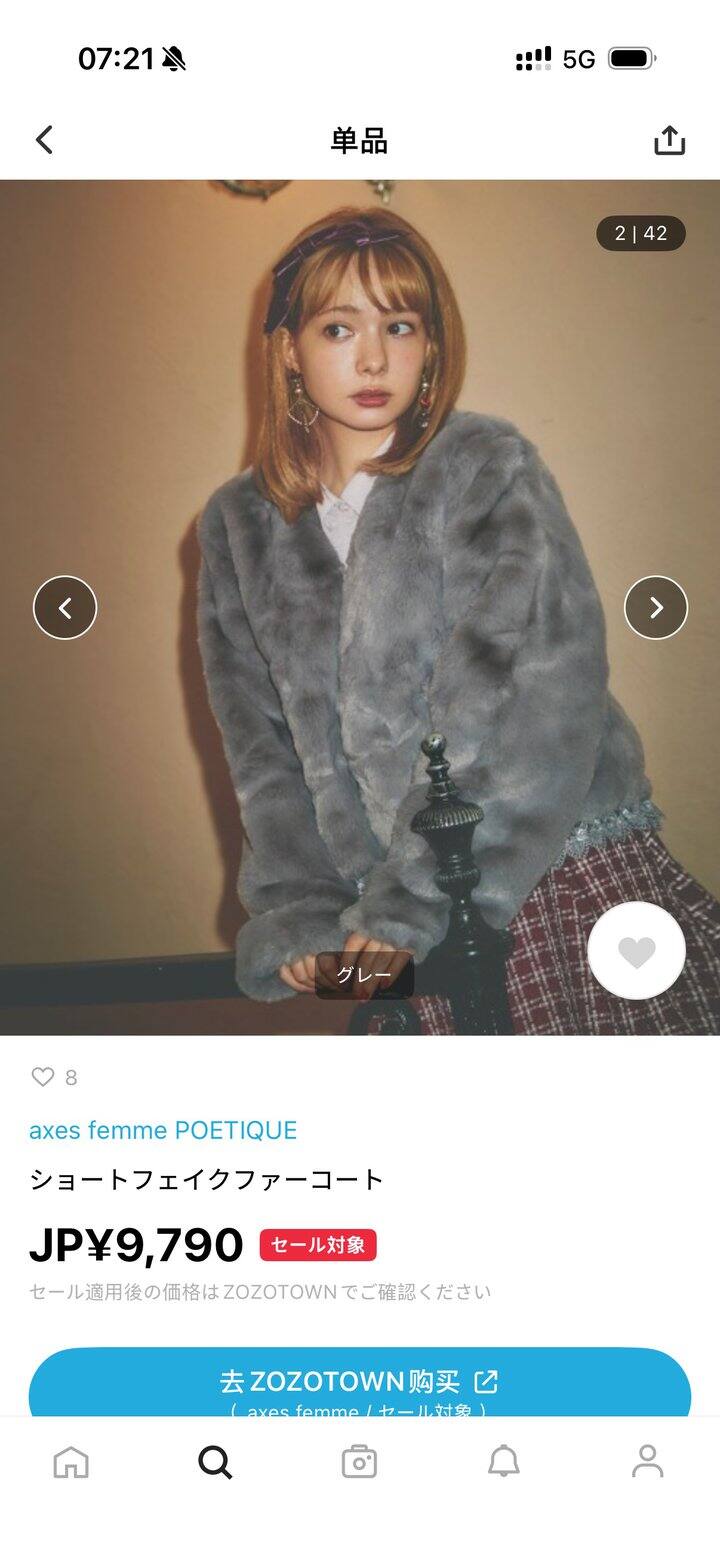Screen dimensions: 720x1565
Task: Open the axes femme POETIQUE brand page
Action: (163, 1130)
